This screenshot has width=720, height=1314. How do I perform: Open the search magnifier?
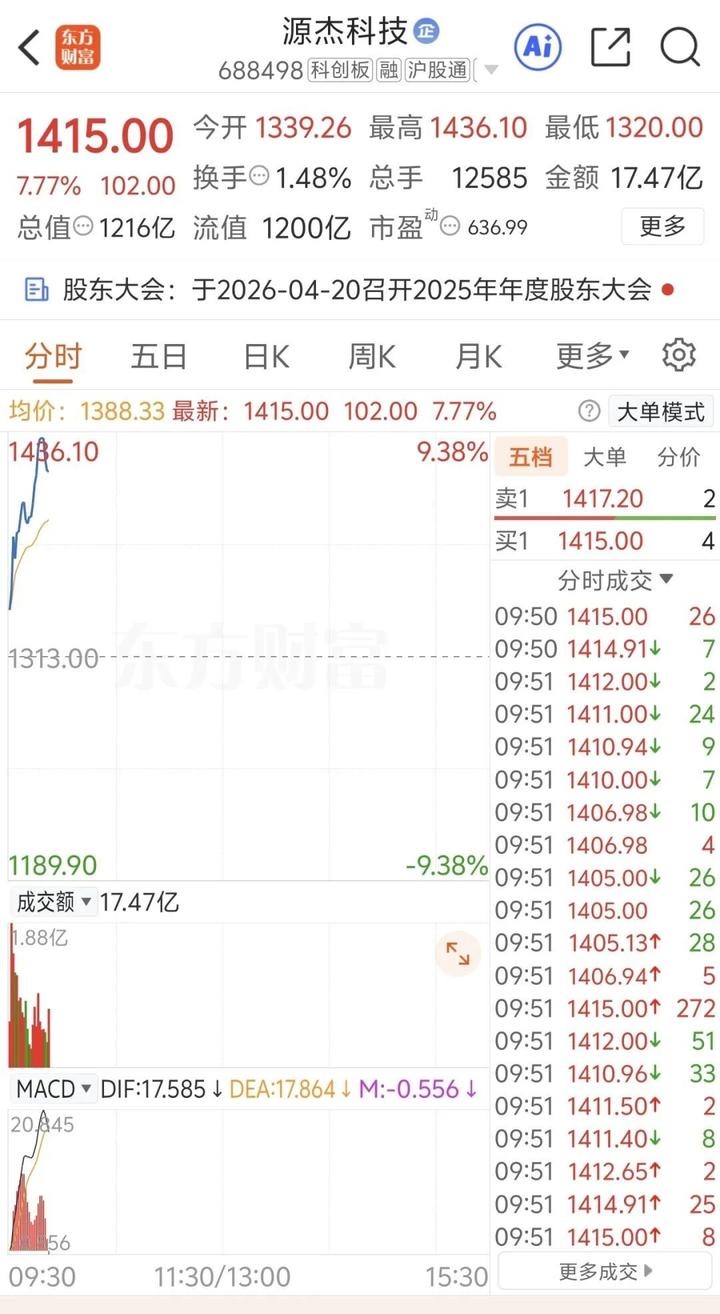click(680, 47)
